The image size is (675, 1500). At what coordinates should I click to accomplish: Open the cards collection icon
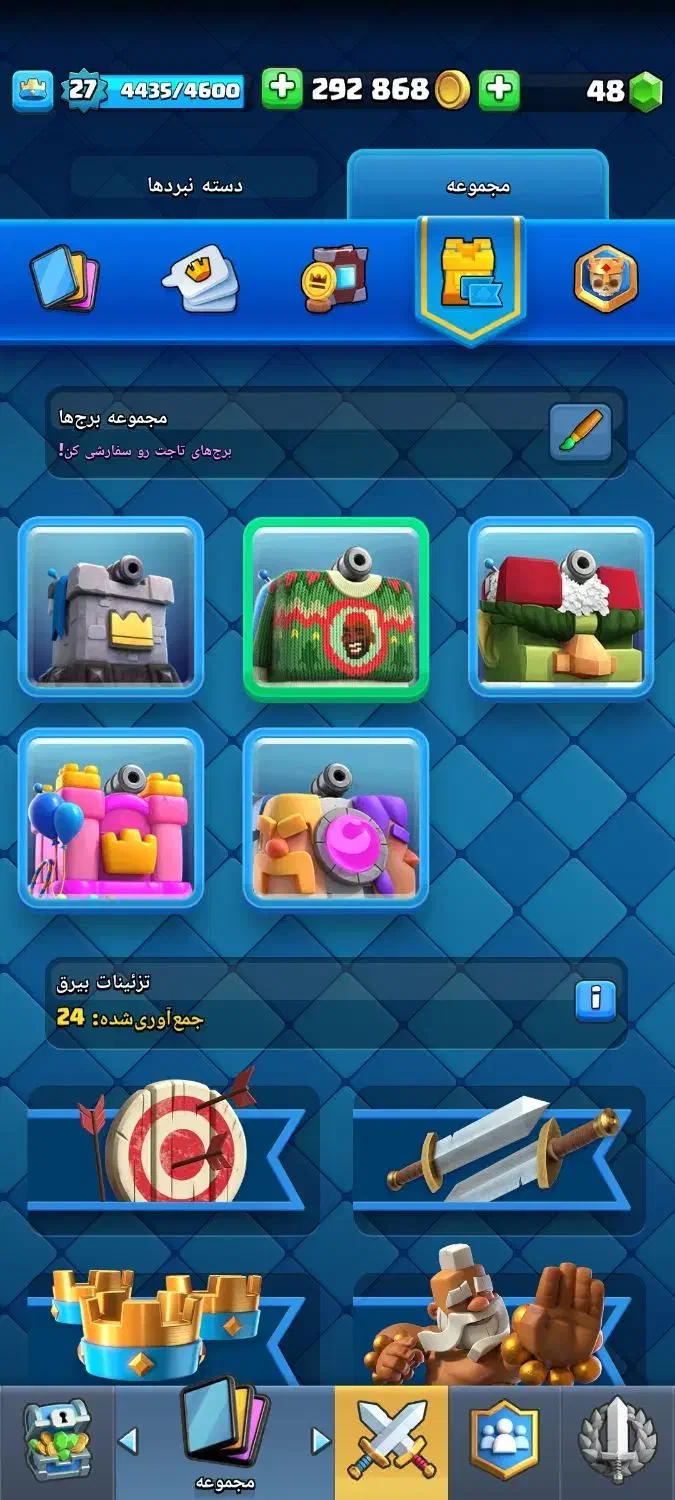[x=65, y=277]
